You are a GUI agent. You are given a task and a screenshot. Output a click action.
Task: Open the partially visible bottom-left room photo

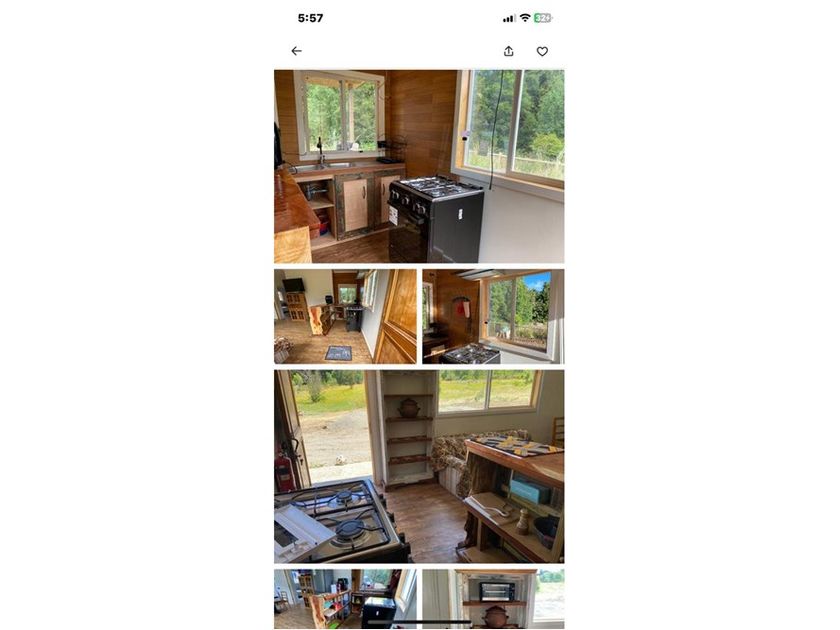[x=345, y=598]
